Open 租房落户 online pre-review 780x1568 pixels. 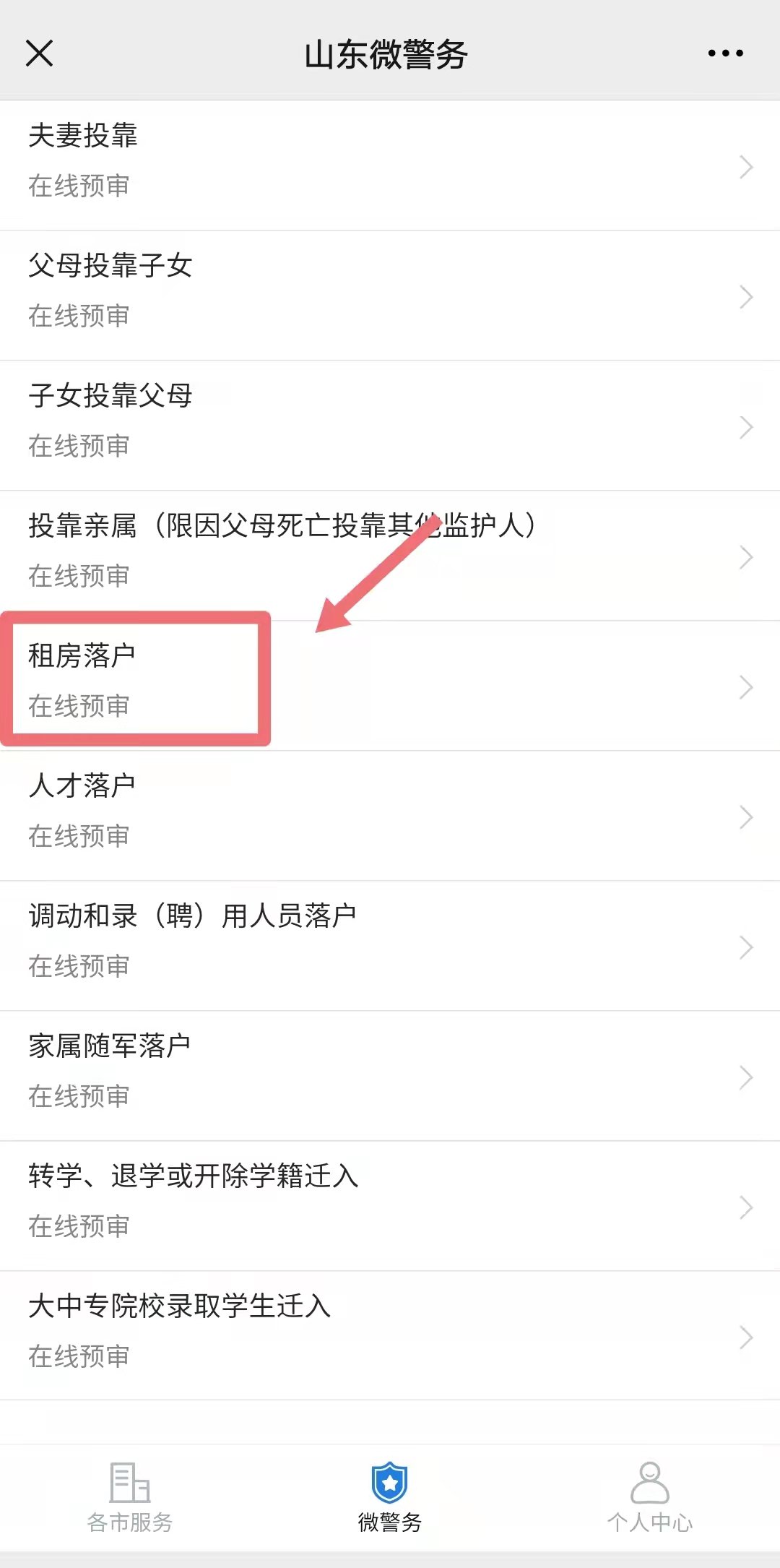[x=390, y=686]
